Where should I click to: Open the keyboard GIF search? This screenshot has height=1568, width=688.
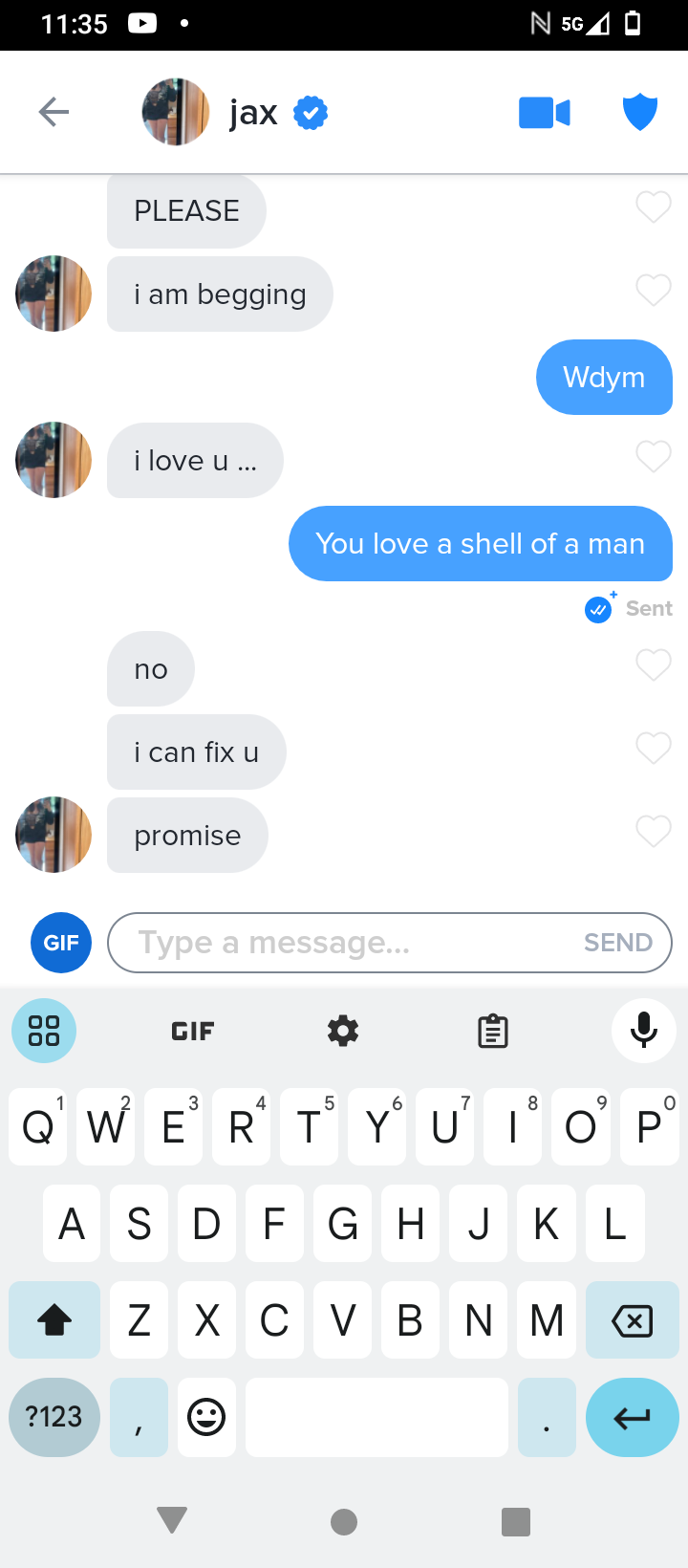click(192, 1031)
